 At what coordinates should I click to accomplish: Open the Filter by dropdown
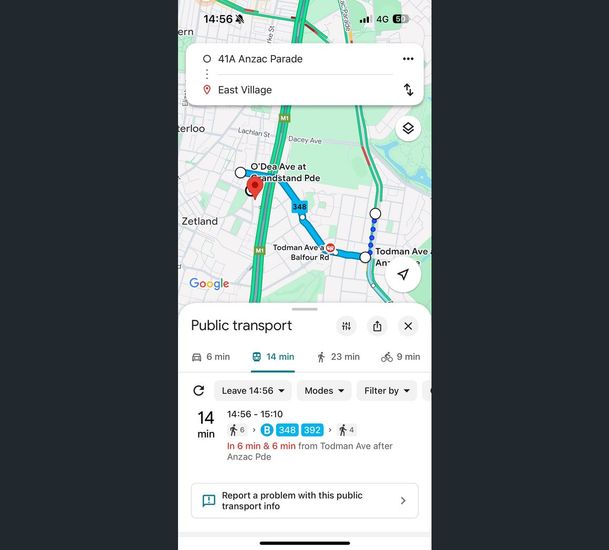click(387, 391)
